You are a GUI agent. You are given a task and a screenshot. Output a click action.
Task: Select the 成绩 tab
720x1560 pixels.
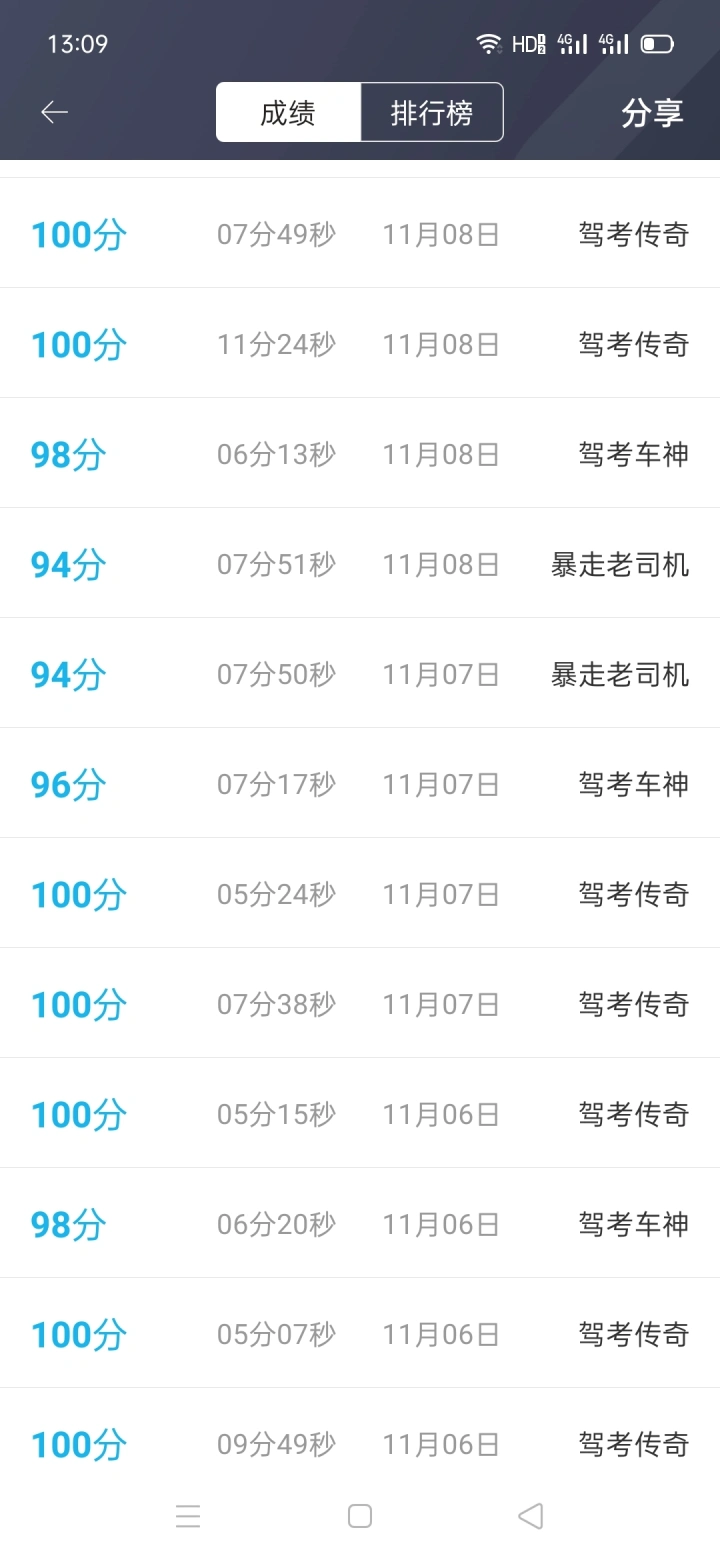point(288,112)
